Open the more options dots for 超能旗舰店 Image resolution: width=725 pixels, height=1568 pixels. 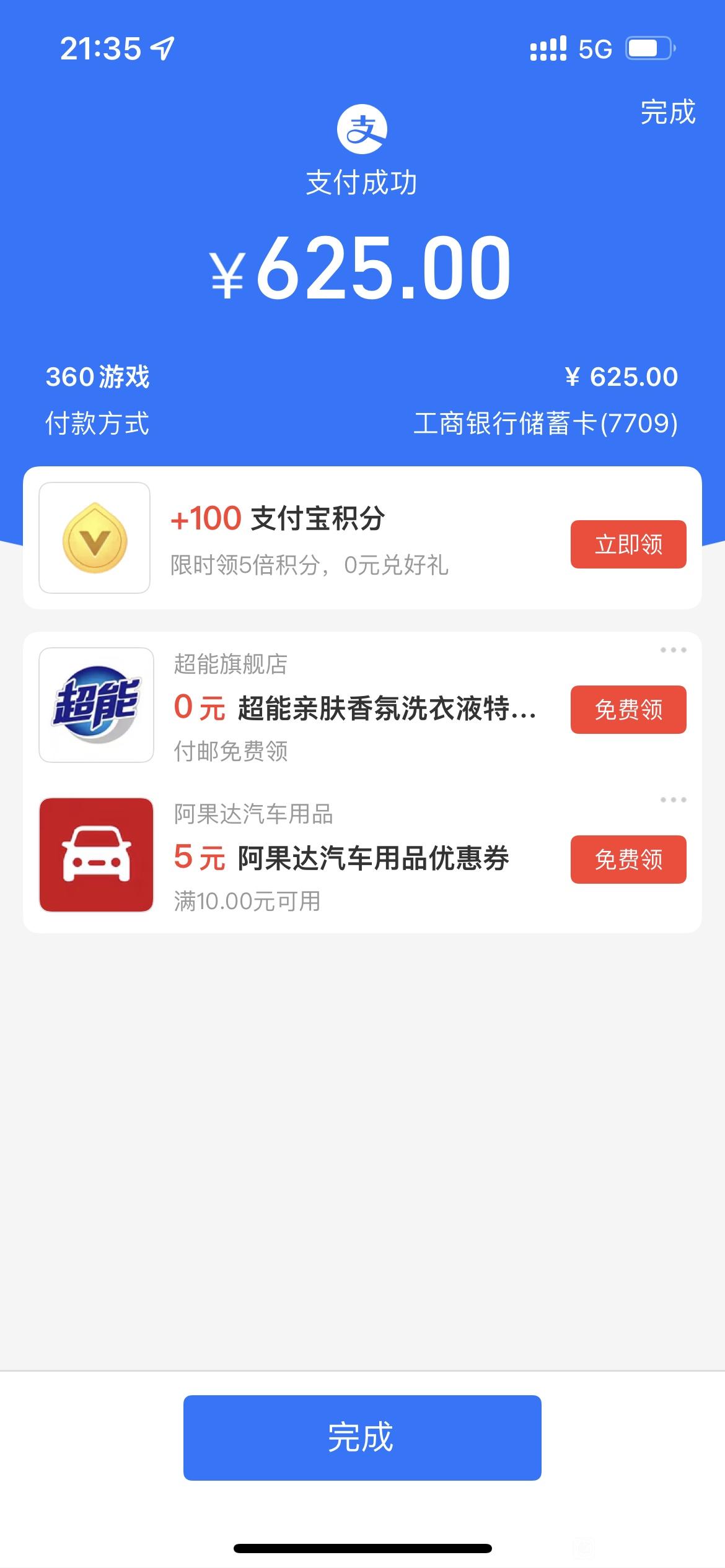pos(673,650)
